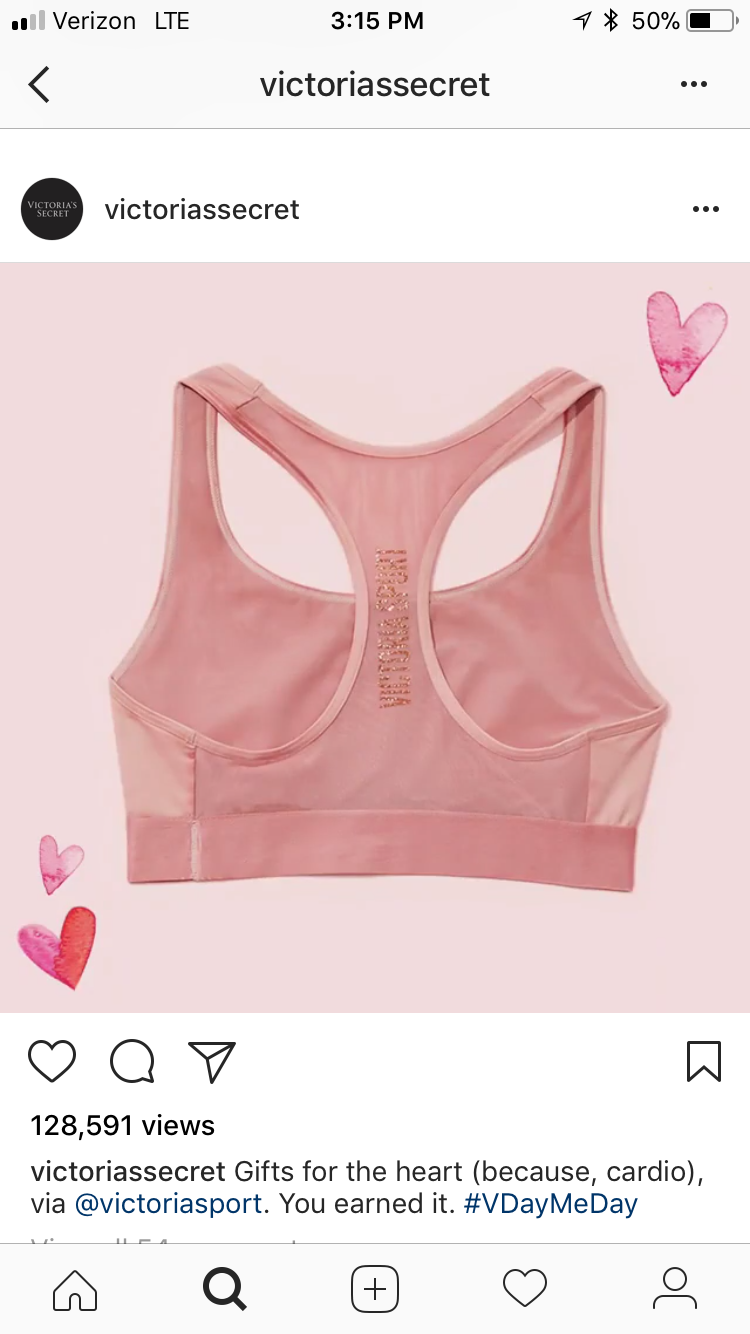Screen dimensions: 750x1334
Task: Create a new post with plus tab
Action: pyautogui.click(x=375, y=1289)
